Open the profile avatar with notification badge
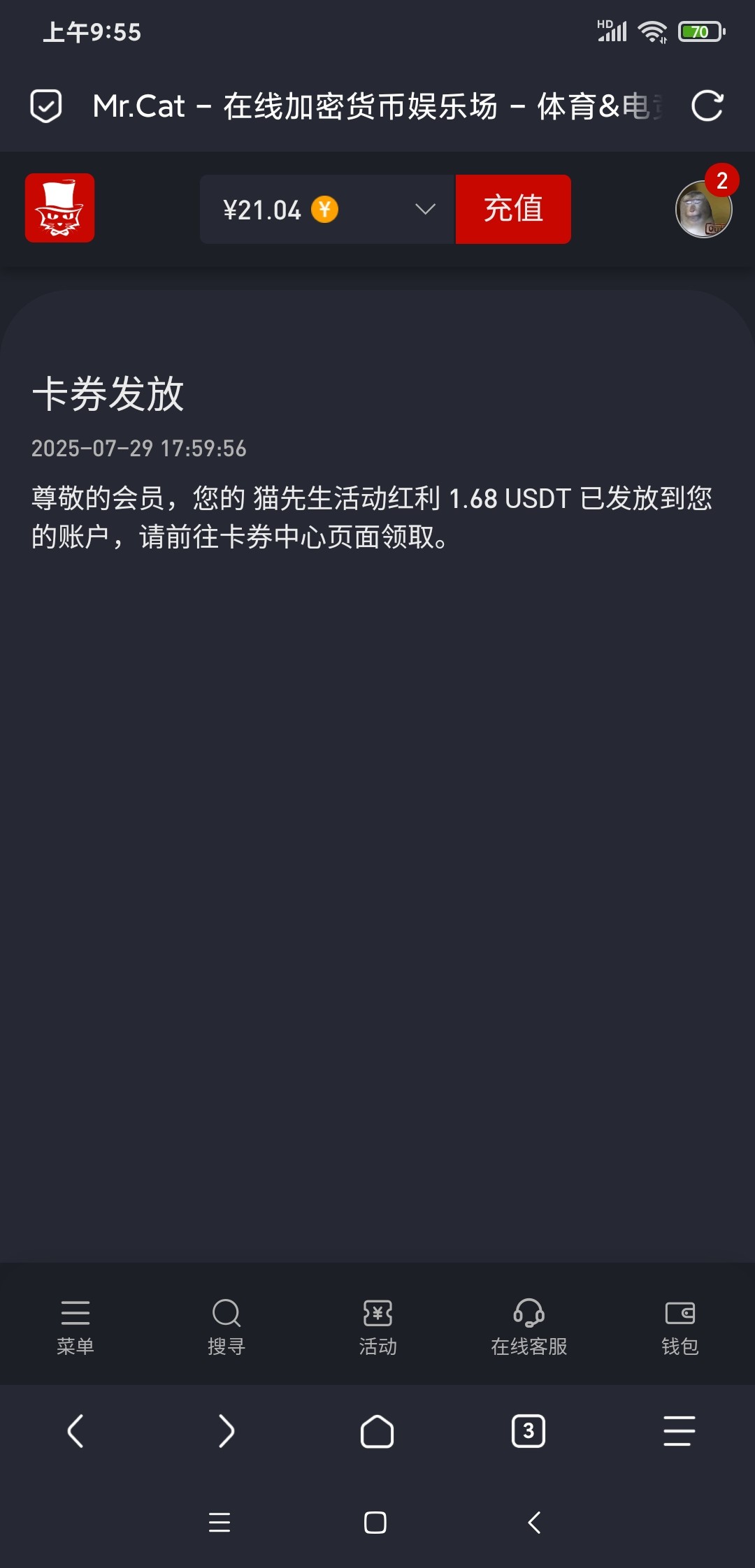Screen dimensions: 755x1568 (703, 209)
